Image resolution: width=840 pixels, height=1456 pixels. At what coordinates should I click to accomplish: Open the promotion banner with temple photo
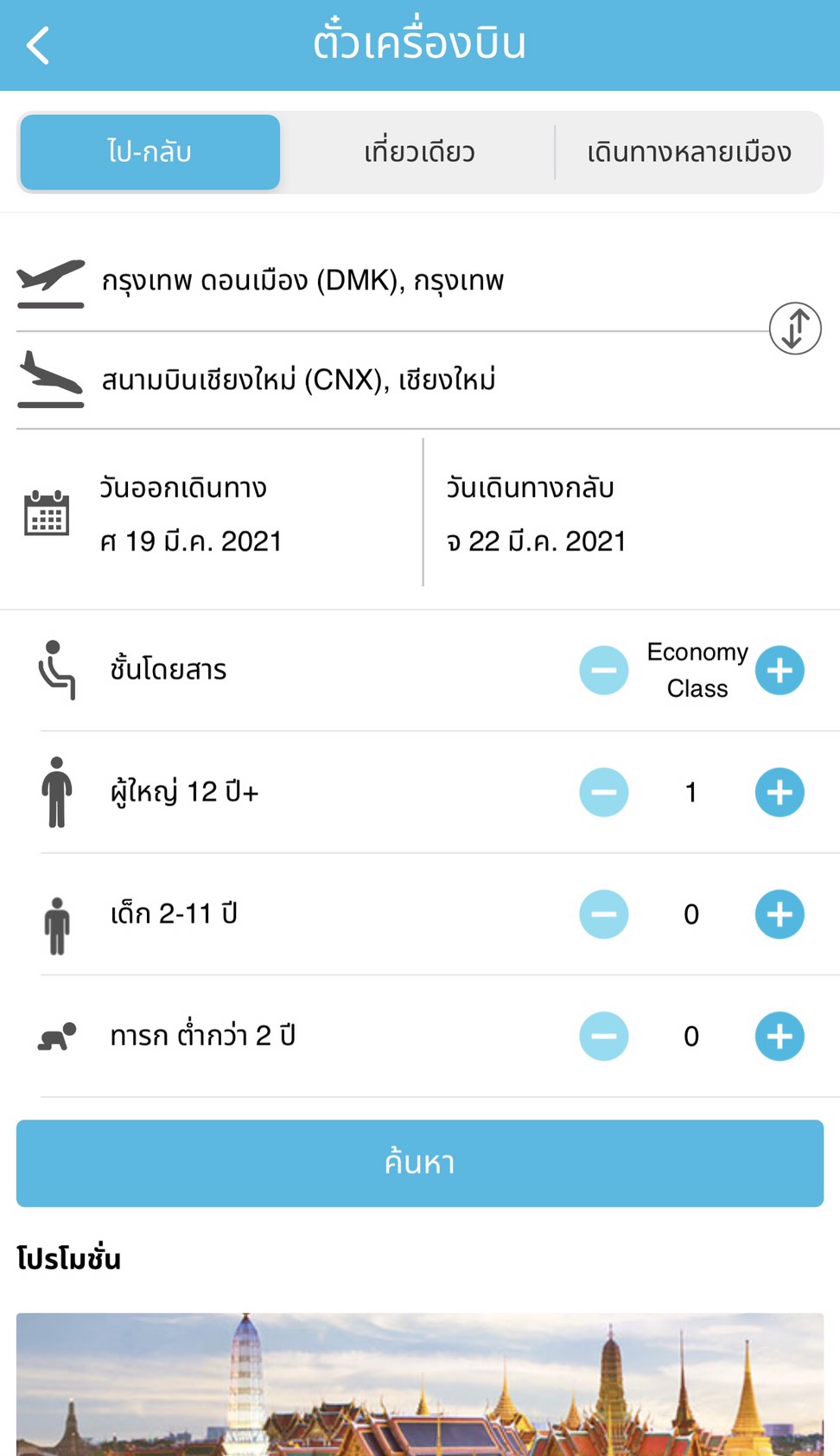(x=420, y=1384)
